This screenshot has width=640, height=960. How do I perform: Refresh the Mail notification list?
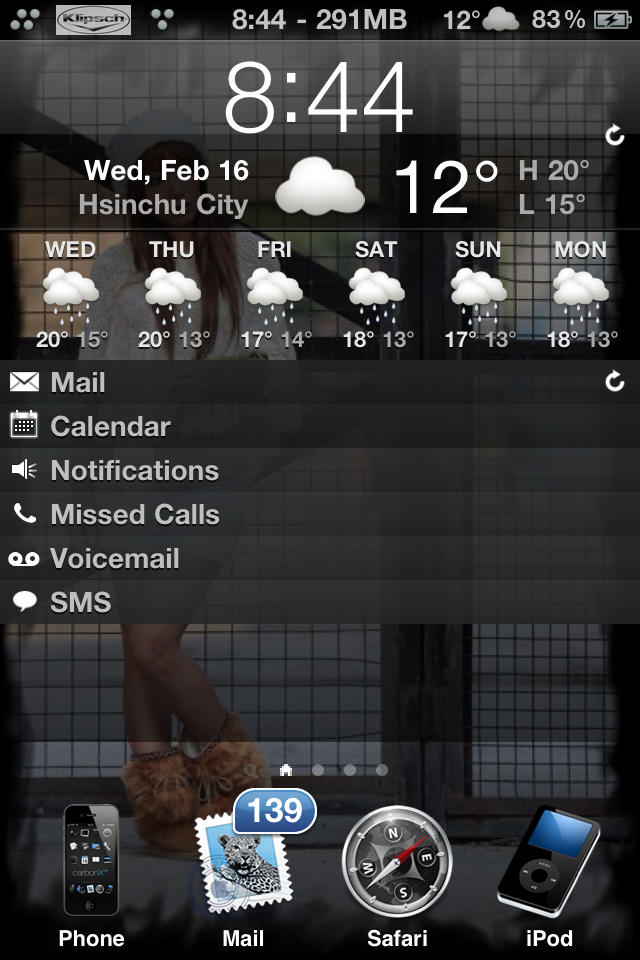pyautogui.click(x=615, y=381)
